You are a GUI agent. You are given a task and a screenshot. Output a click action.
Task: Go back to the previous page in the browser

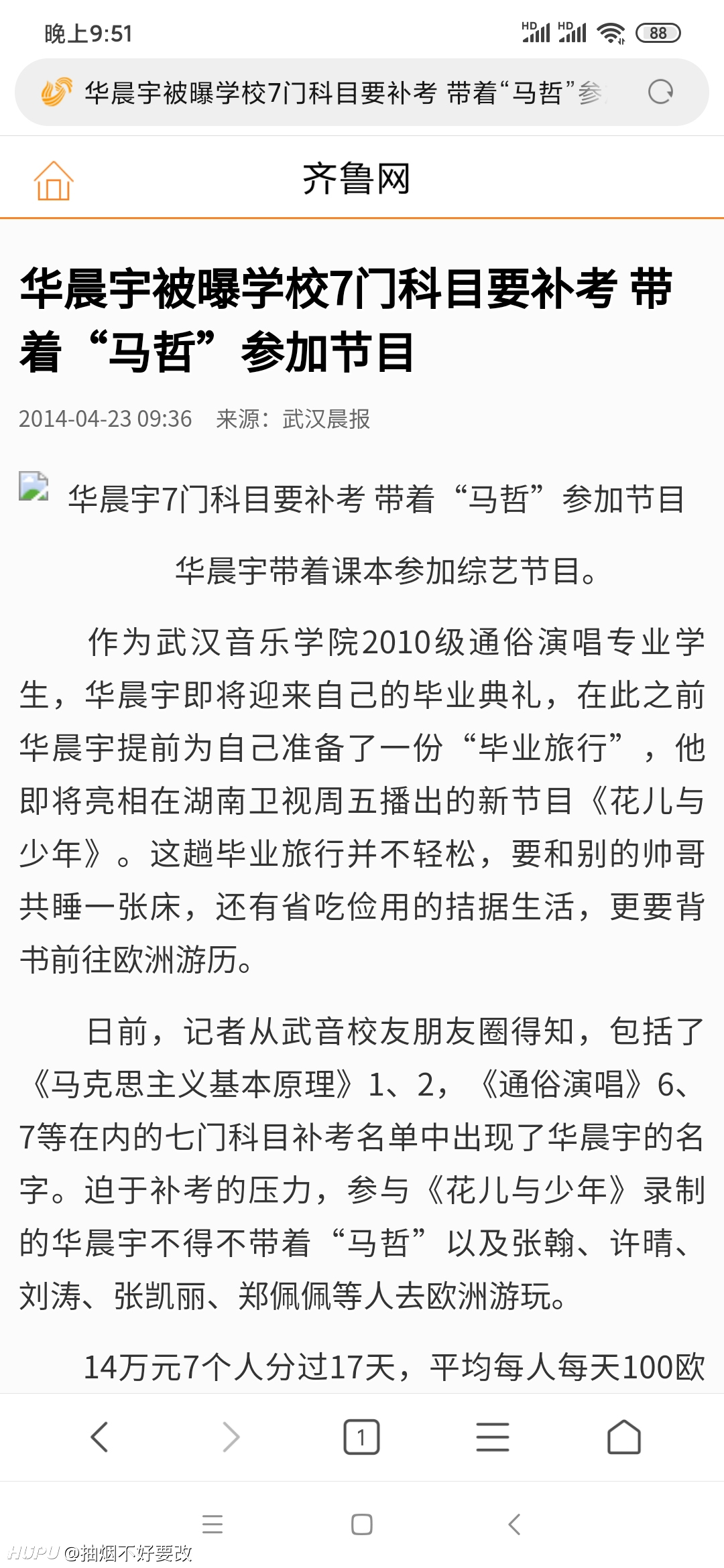click(x=99, y=1437)
